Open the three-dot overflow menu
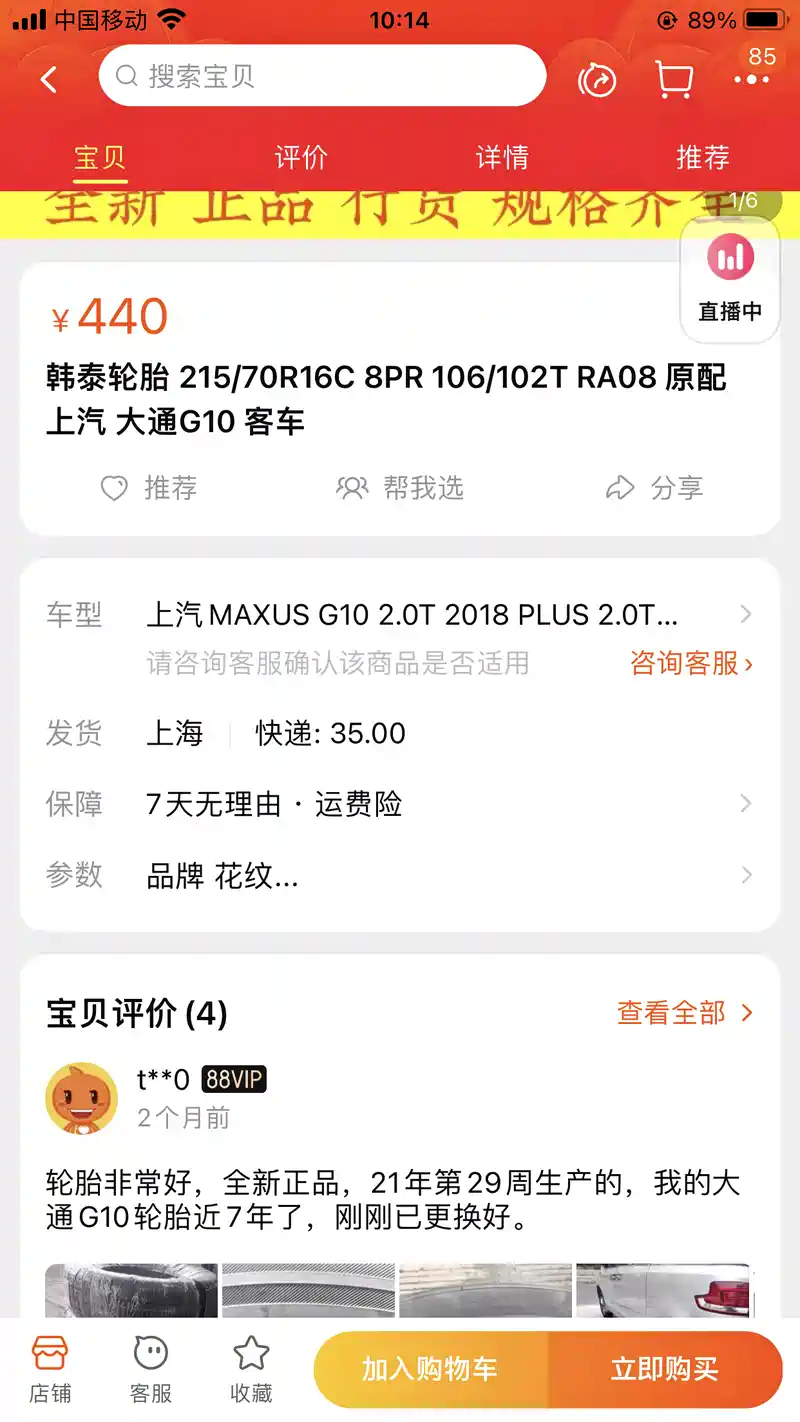The height and width of the screenshot is (1422, 800). 751,79
